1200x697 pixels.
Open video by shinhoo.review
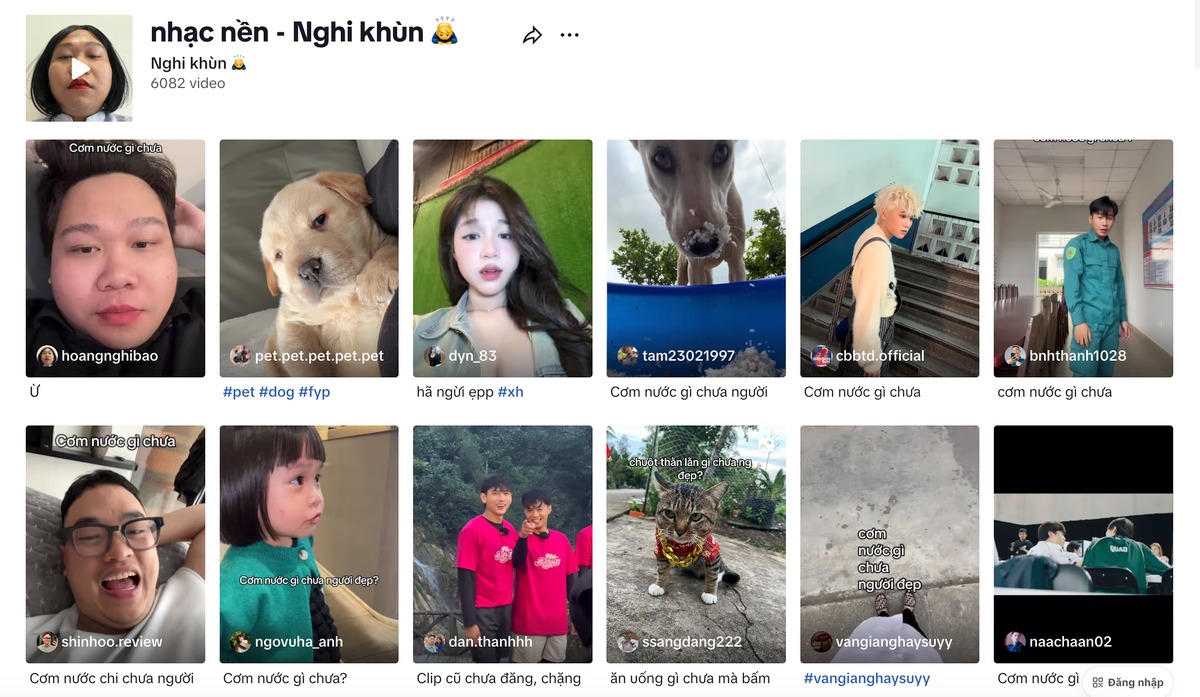coord(115,544)
